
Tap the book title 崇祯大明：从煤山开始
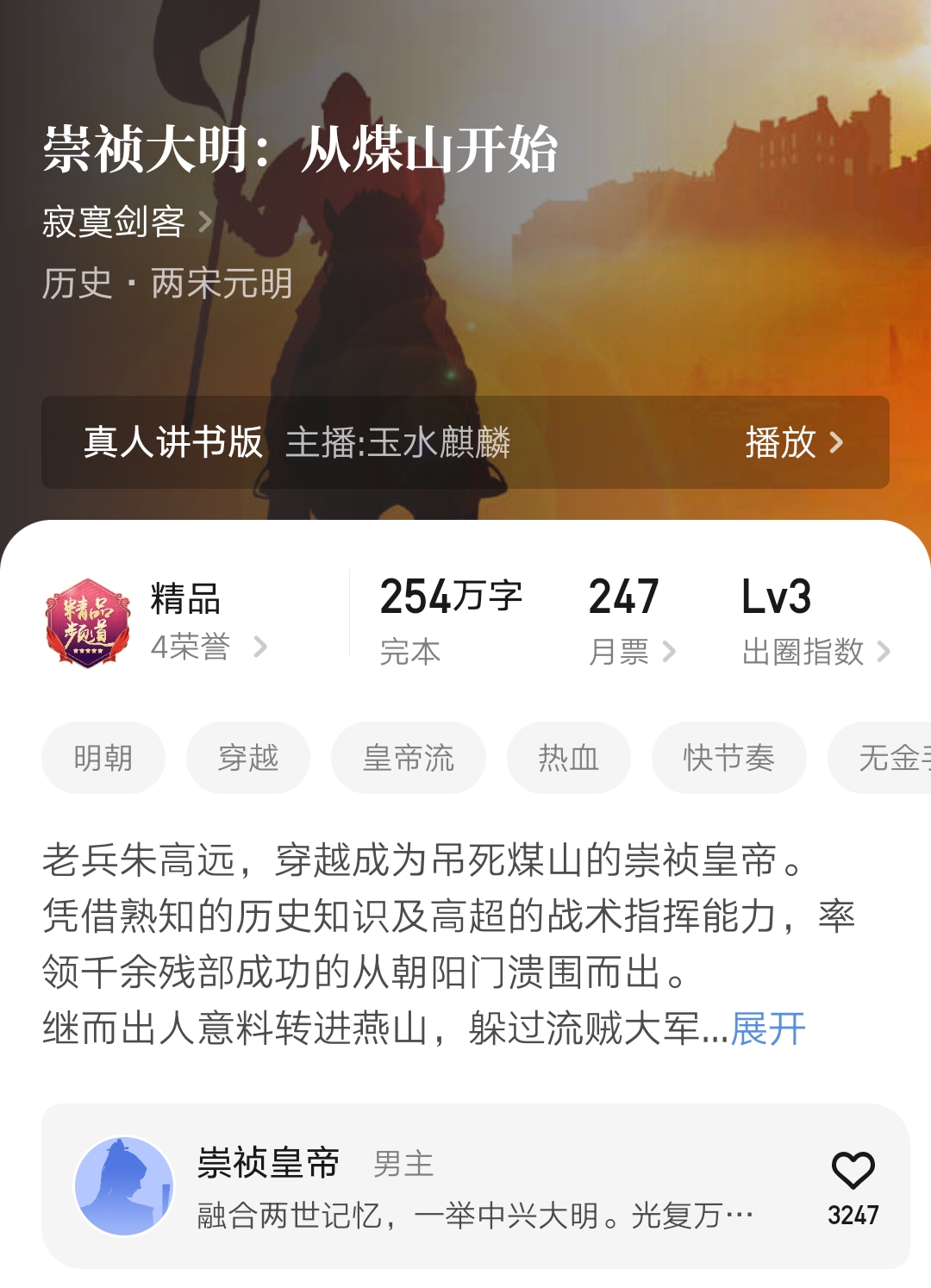pyautogui.click(x=303, y=150)
